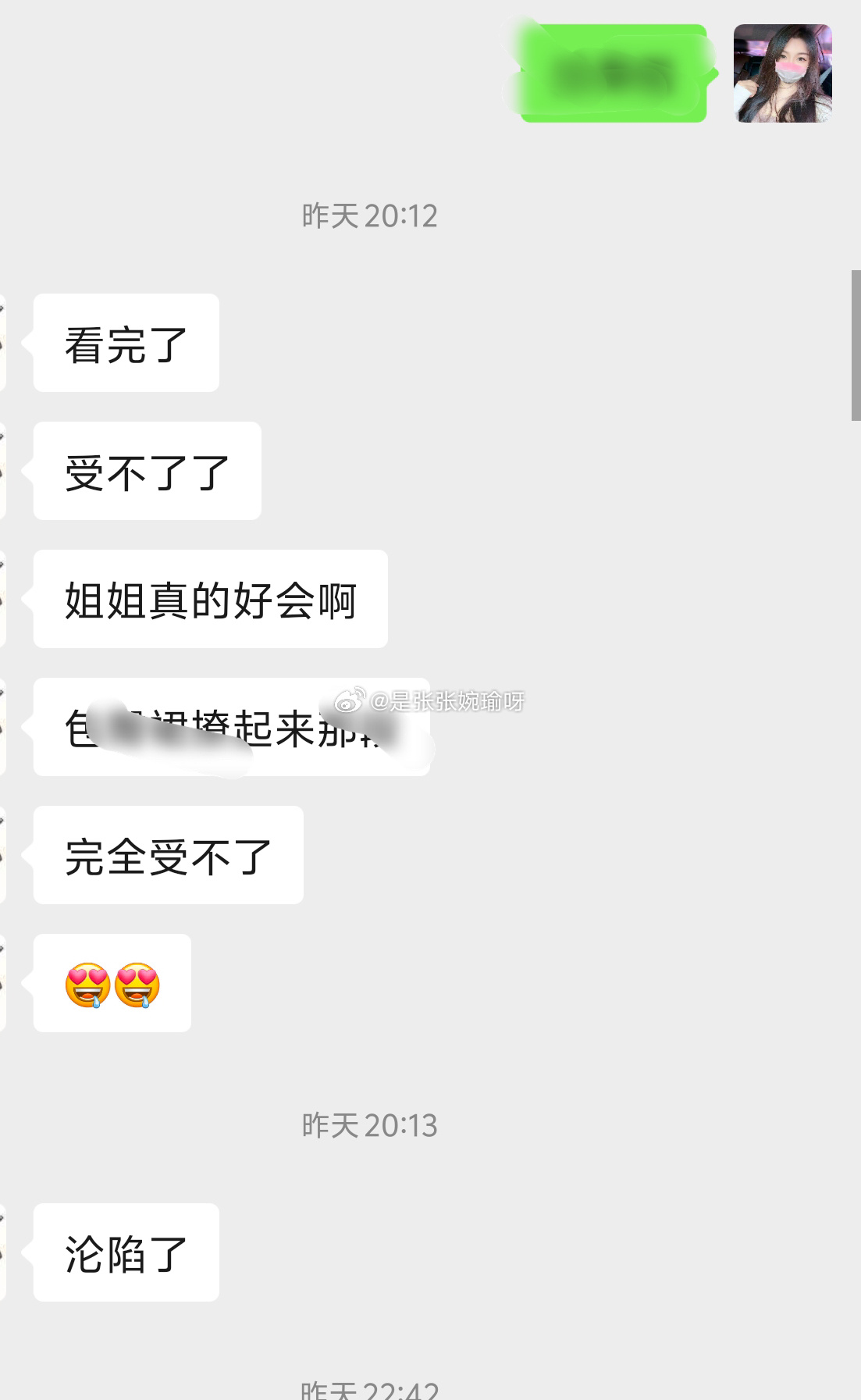
Task: Click the chat scrollbar handle
Action: 856,345
